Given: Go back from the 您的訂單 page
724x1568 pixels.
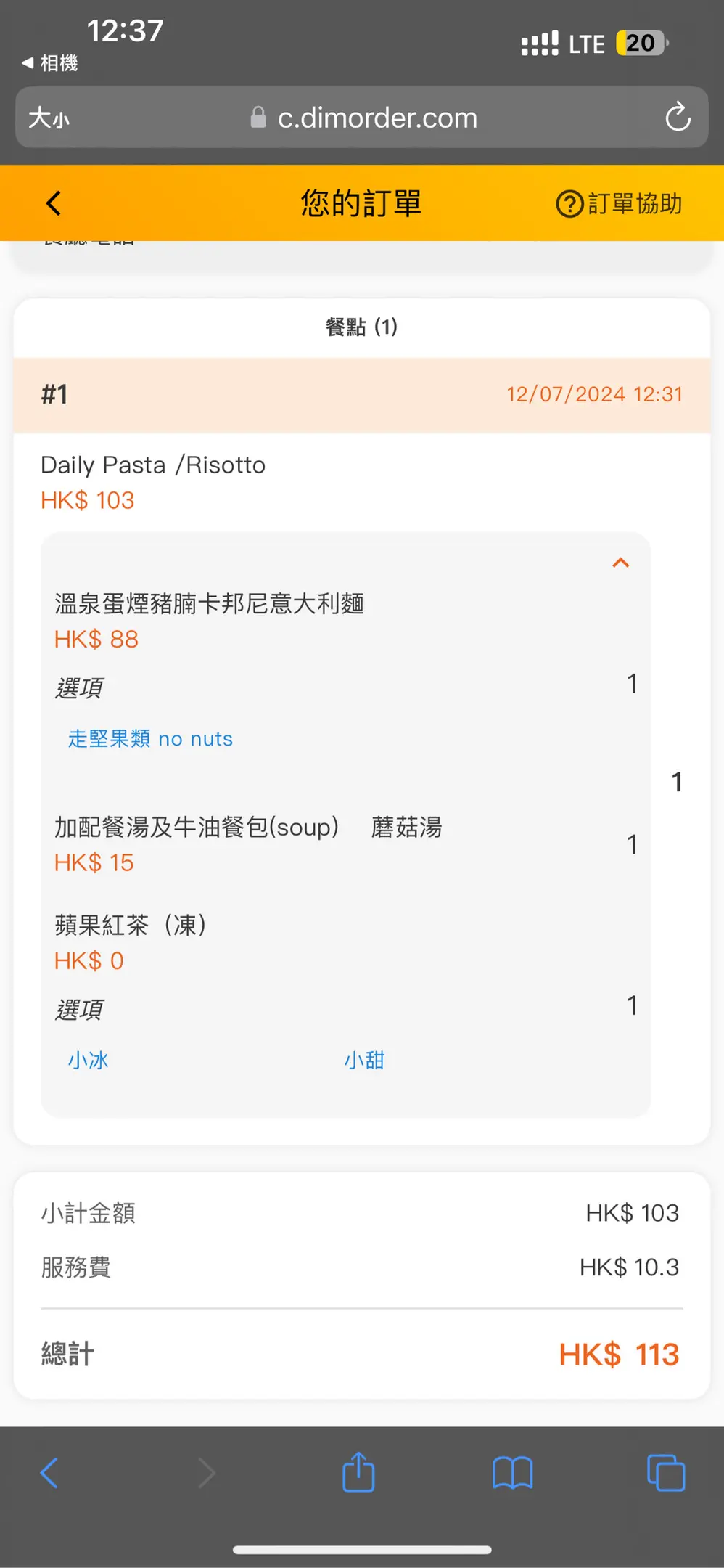Looking at the screenshot, I should tap(54, 204).
